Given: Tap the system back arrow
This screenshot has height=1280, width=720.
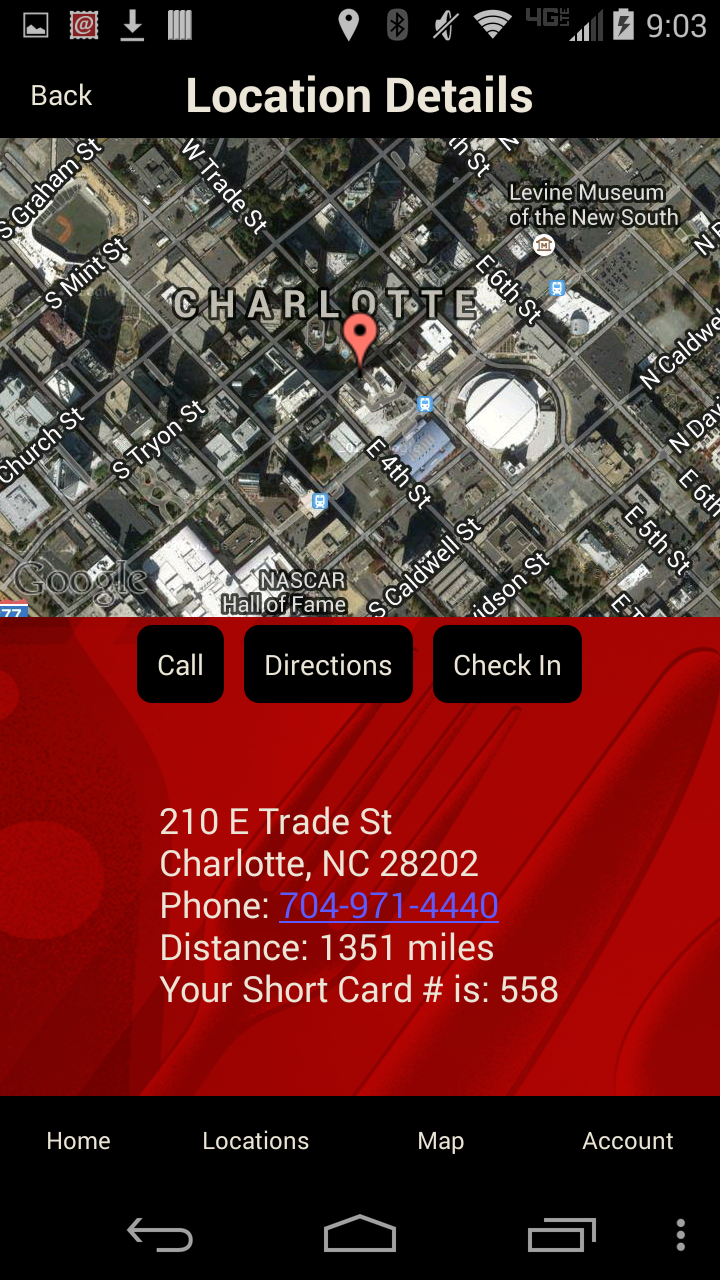Looking at the screenshot, I should click(x=160, y=1236).
